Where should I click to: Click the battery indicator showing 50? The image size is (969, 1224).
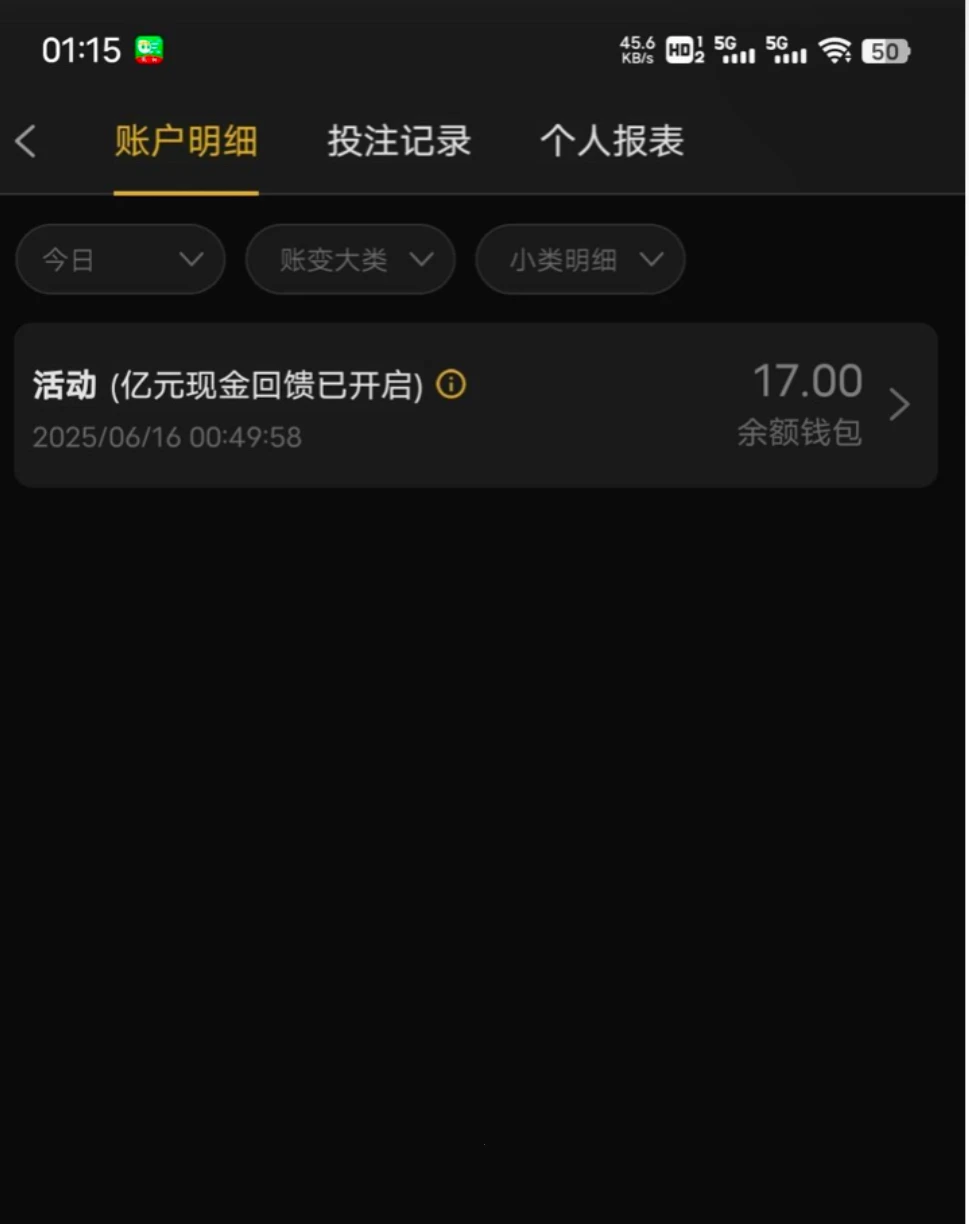(884, 51)
